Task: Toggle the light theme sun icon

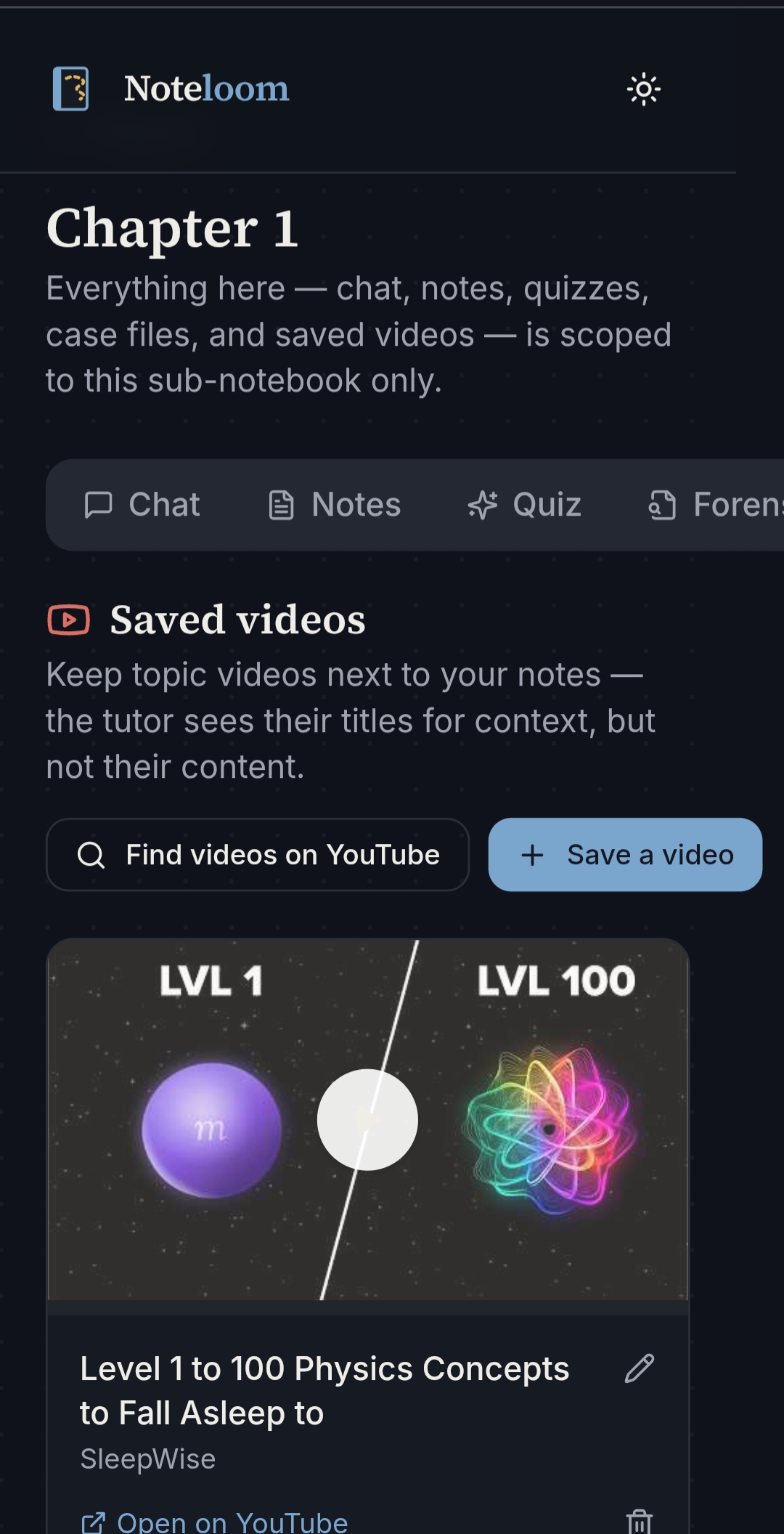Action: click(x=643, y=89)
